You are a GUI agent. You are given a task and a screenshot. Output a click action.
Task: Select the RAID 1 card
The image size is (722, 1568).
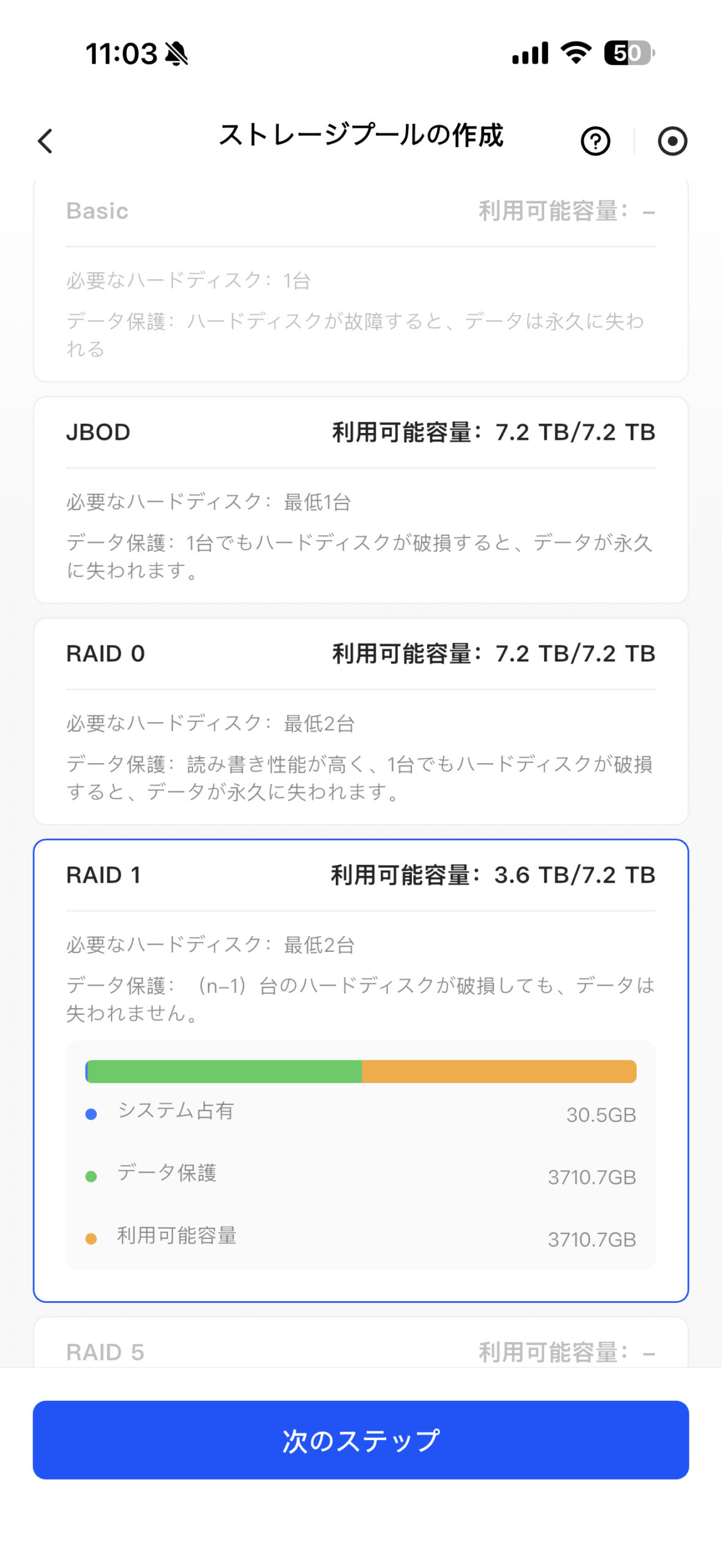(360, 943)
